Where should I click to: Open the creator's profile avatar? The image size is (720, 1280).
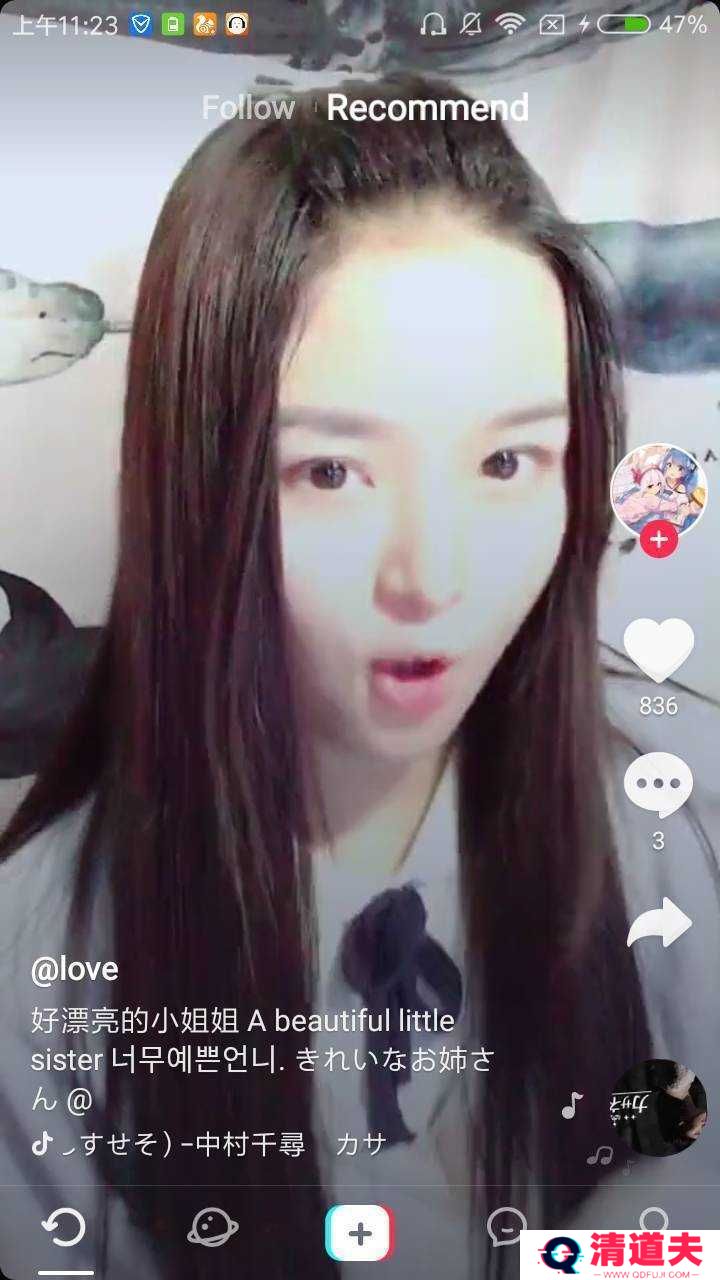[x=658, y=490]
